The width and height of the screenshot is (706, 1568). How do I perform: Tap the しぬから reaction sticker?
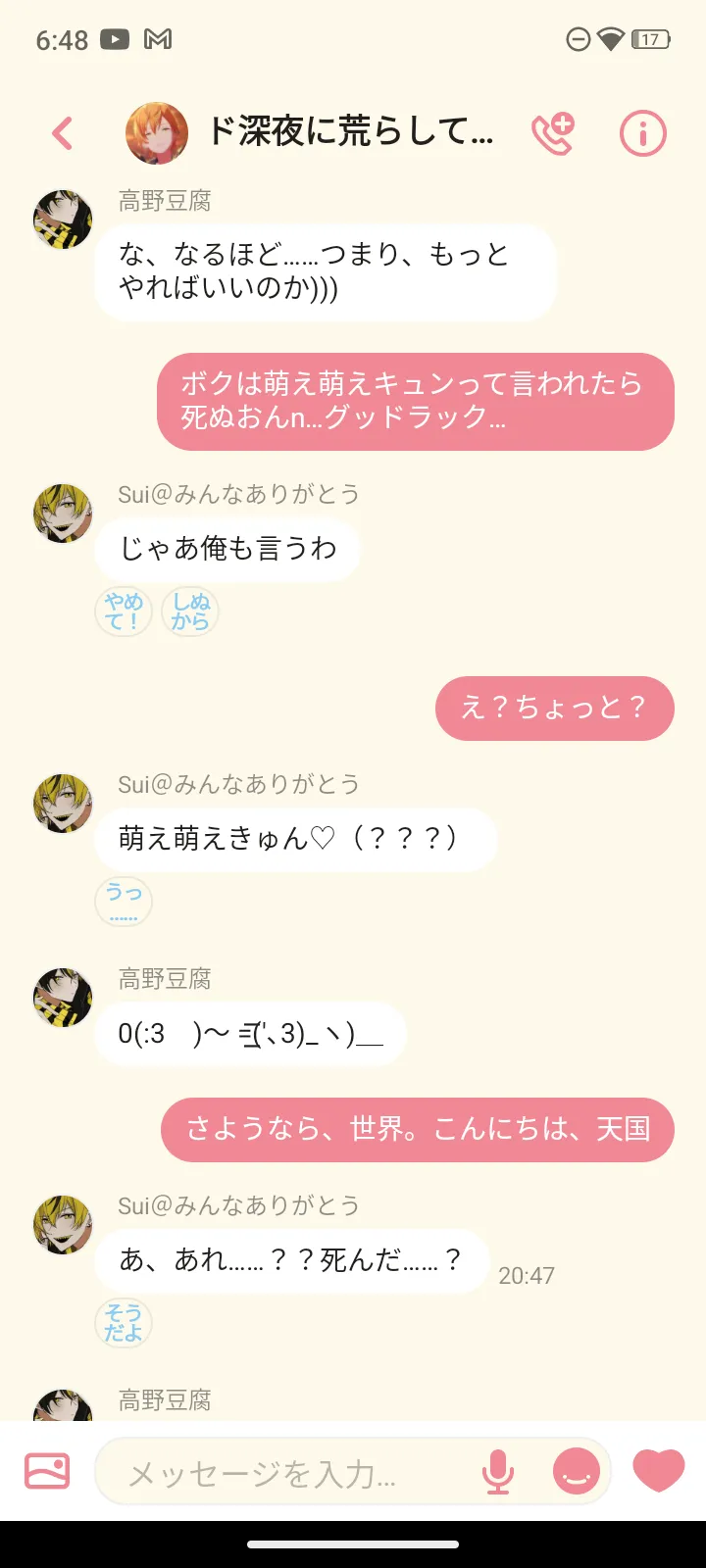pos(190,612)
